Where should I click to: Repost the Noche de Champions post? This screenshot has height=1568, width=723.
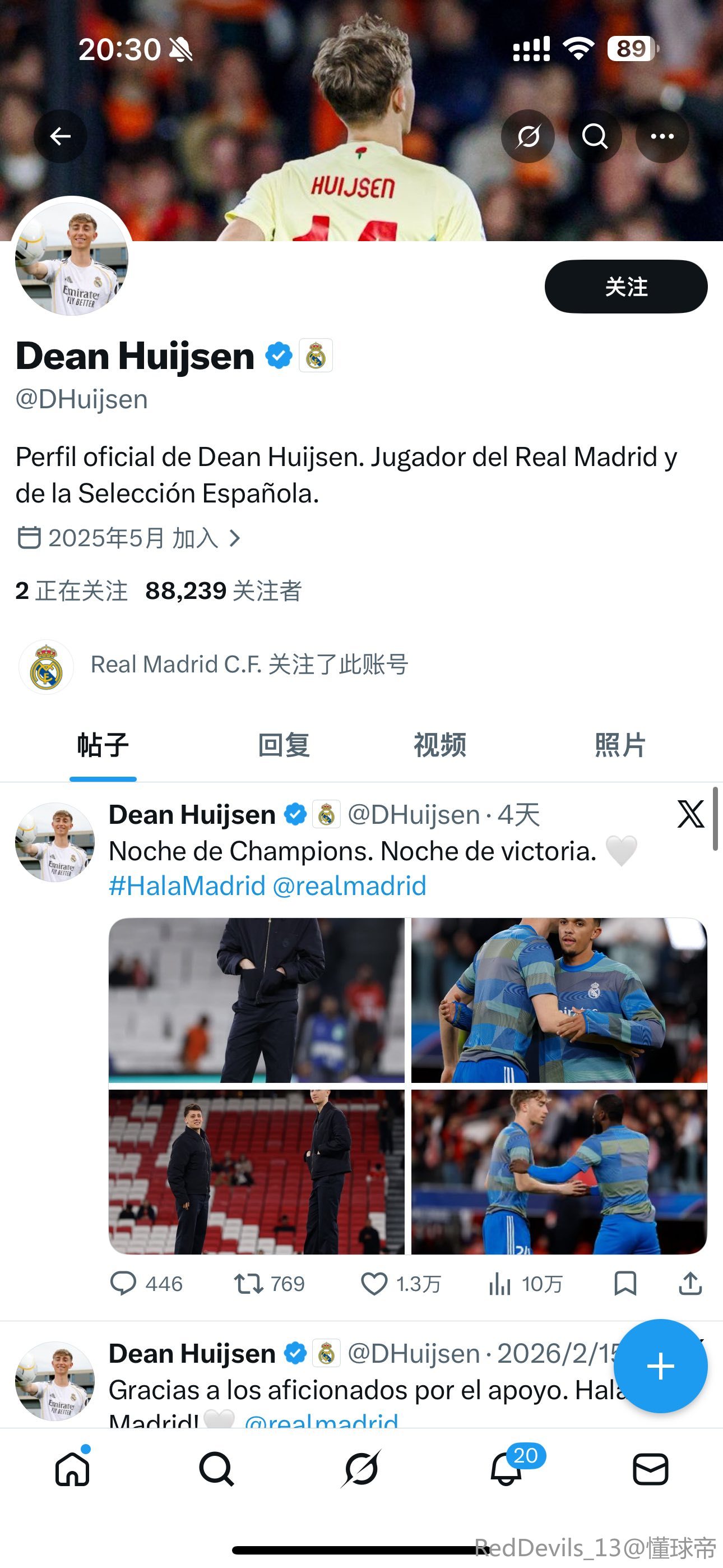[249, 1283]
